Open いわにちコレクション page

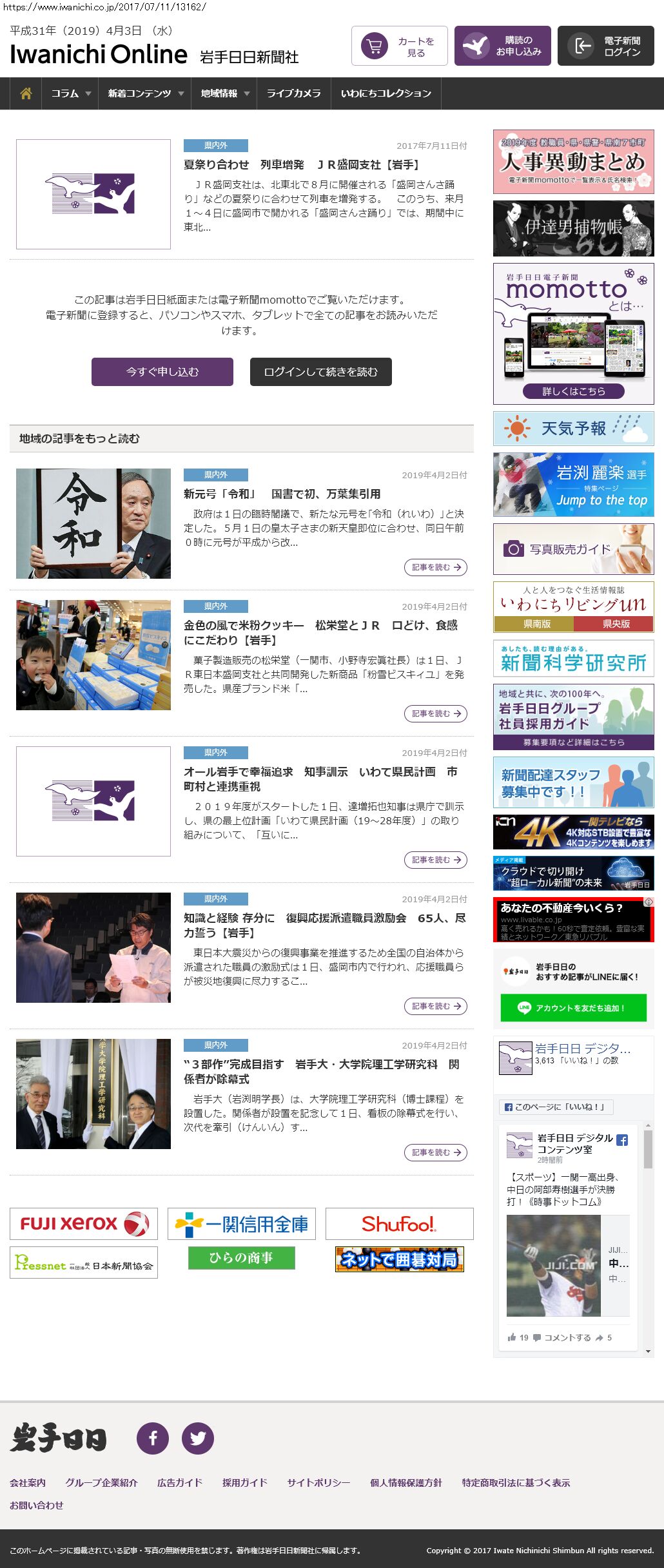point(386,93)
